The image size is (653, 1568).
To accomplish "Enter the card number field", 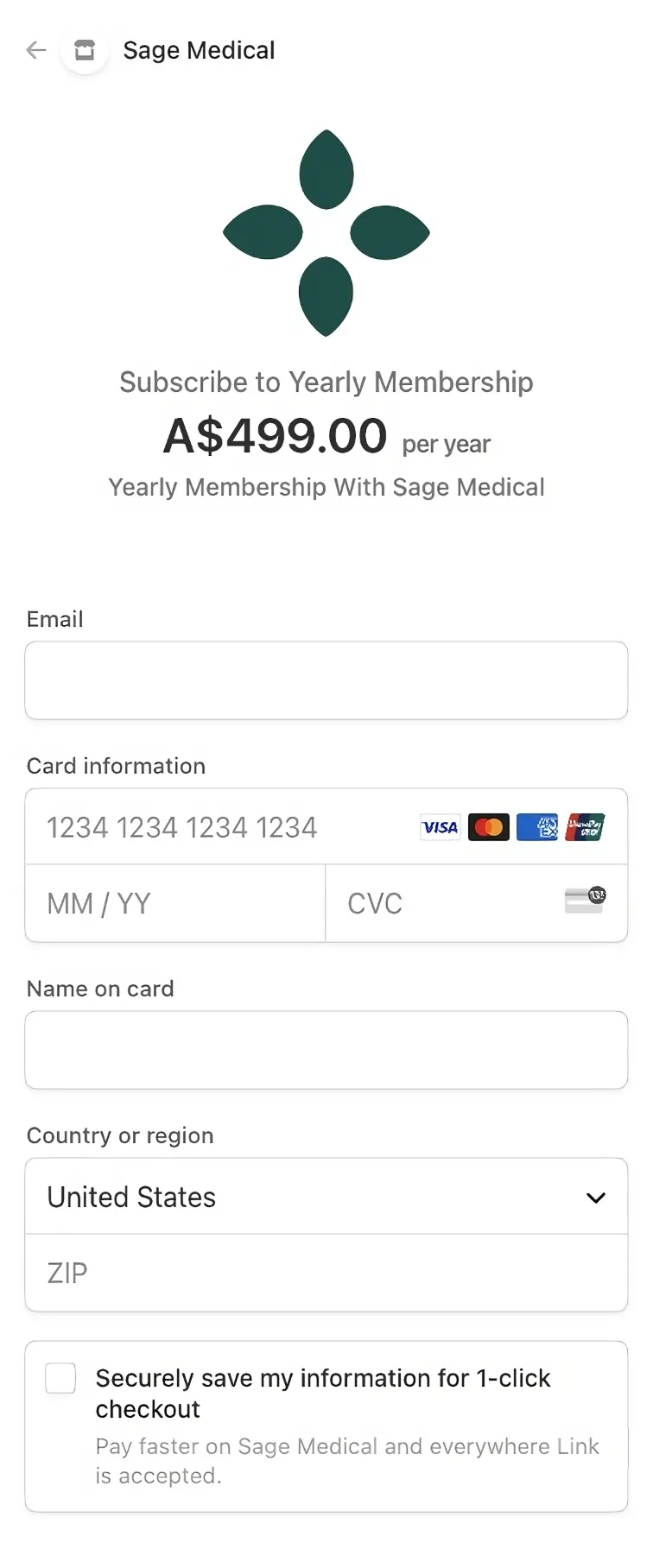I will point(225,827).
